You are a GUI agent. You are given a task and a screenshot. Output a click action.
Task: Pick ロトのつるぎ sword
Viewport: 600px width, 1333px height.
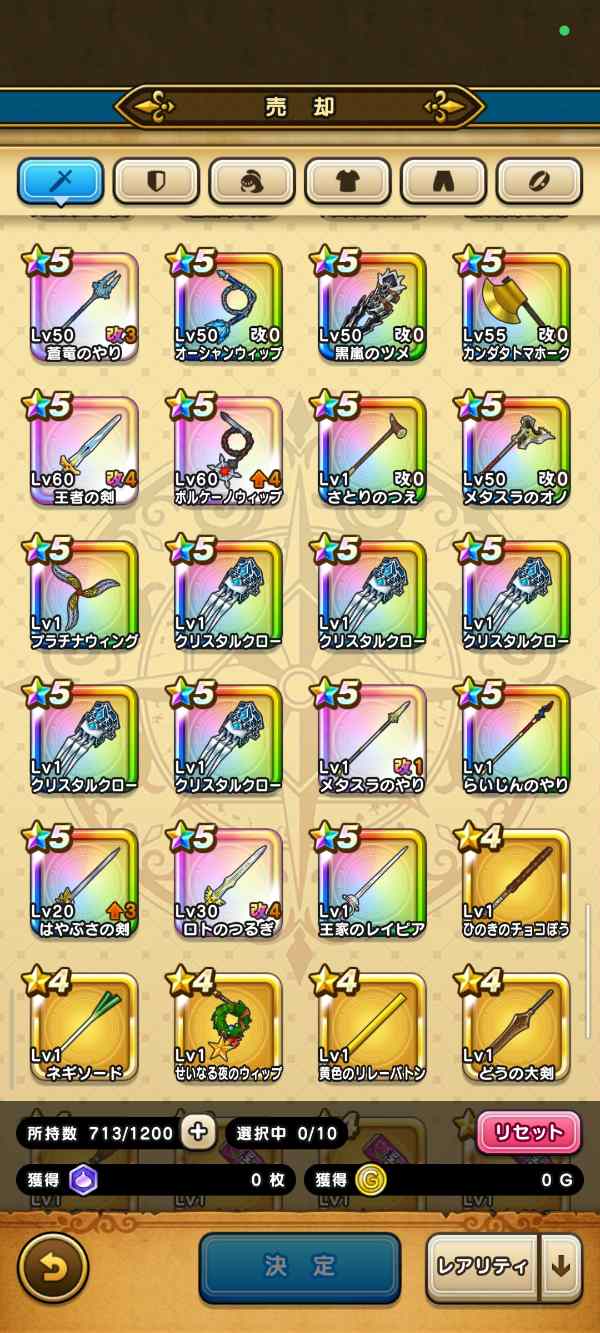pyautogui.click(x=228, y=882)
